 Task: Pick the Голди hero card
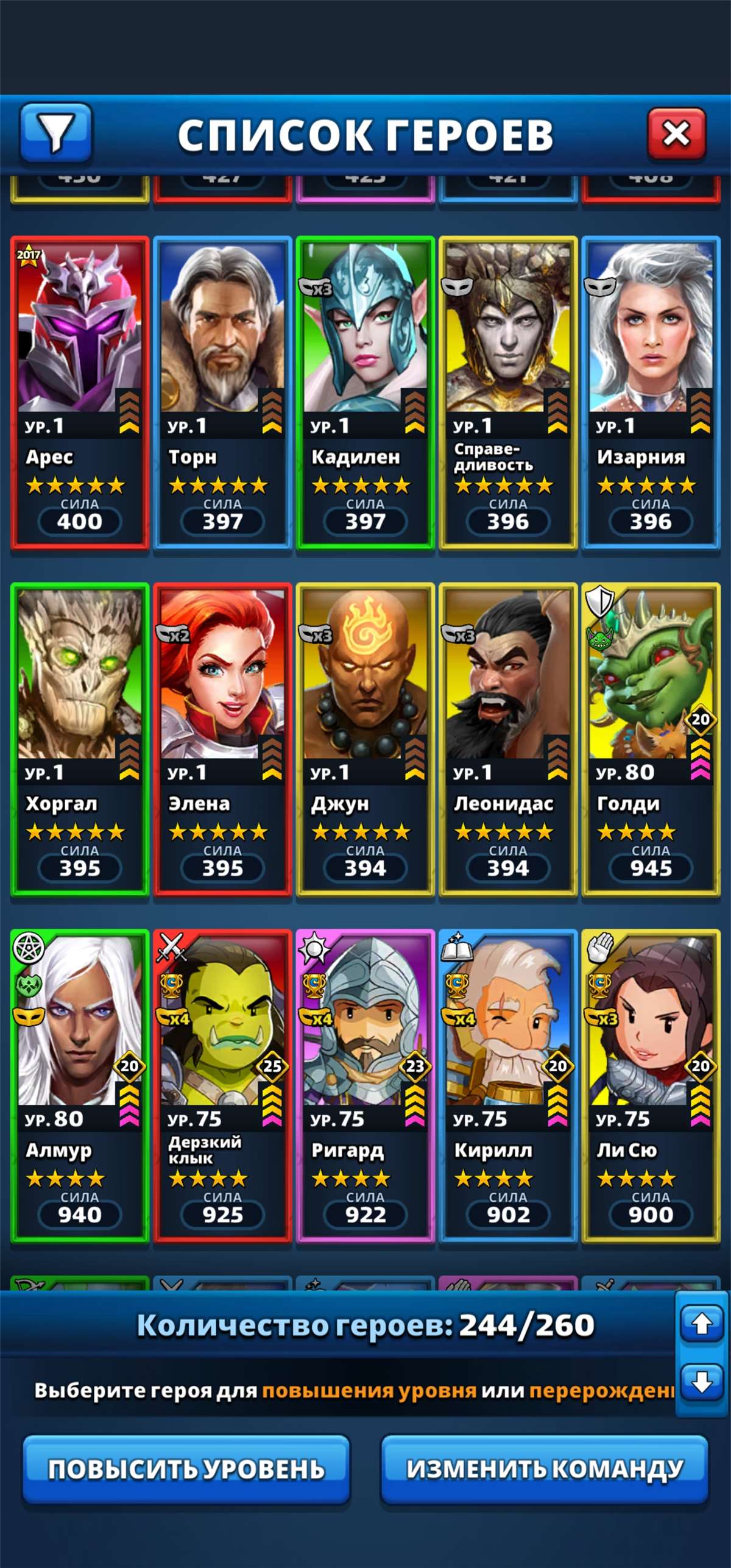pyautogui.click(x=651, y=739)
